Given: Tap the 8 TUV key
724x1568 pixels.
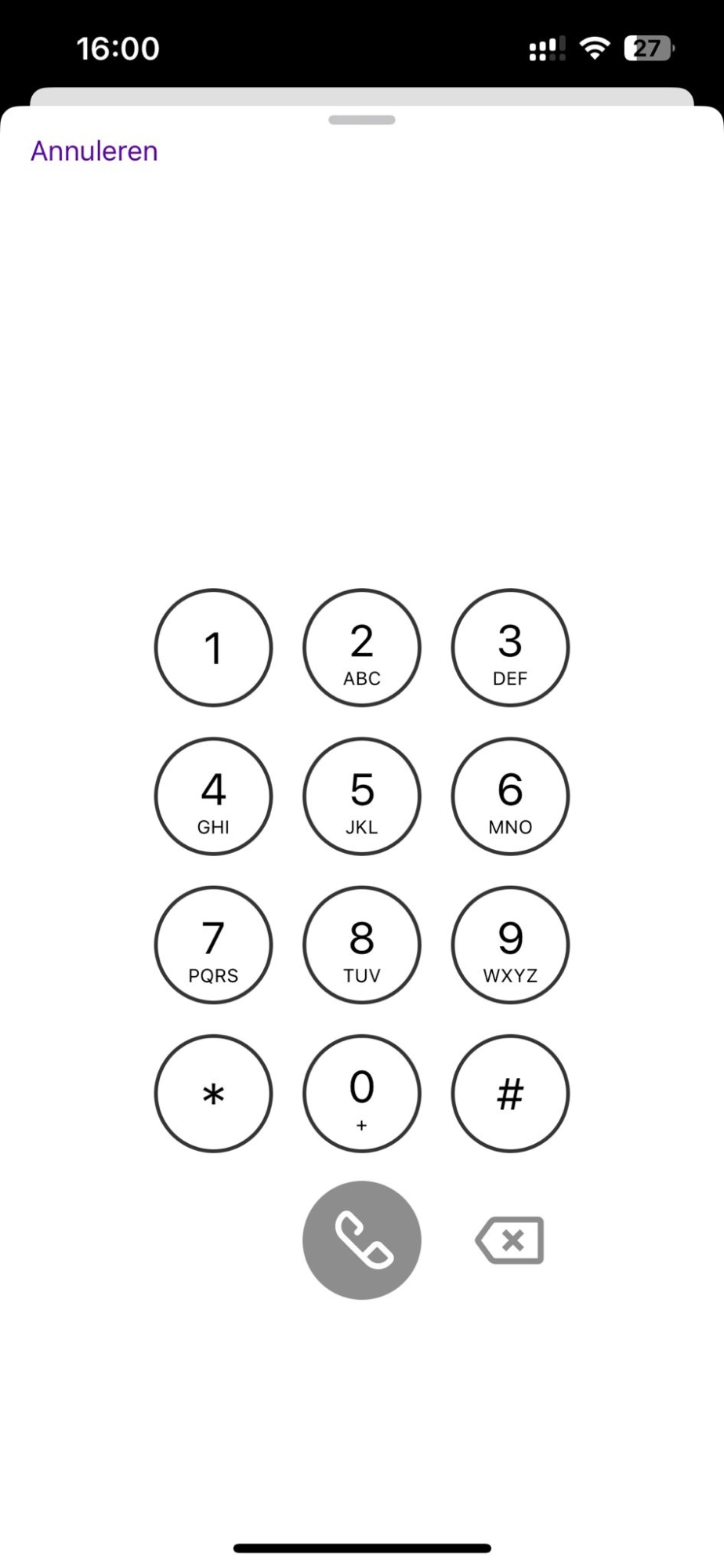Looking at the screenshot, I should click(x=362, y=945).
